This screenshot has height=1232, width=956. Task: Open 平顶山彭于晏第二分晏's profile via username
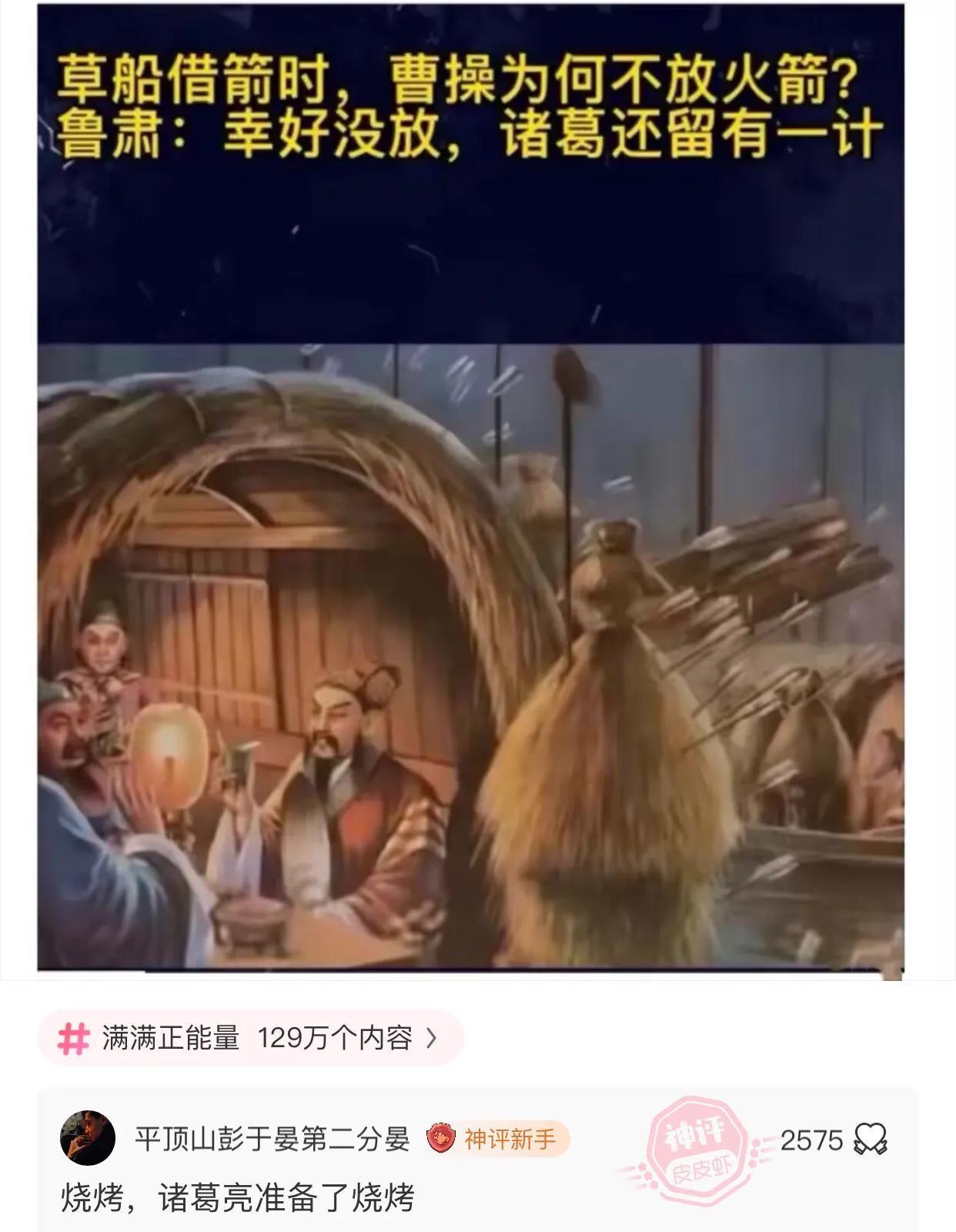pyautogui.click(x=272, y=1139)
